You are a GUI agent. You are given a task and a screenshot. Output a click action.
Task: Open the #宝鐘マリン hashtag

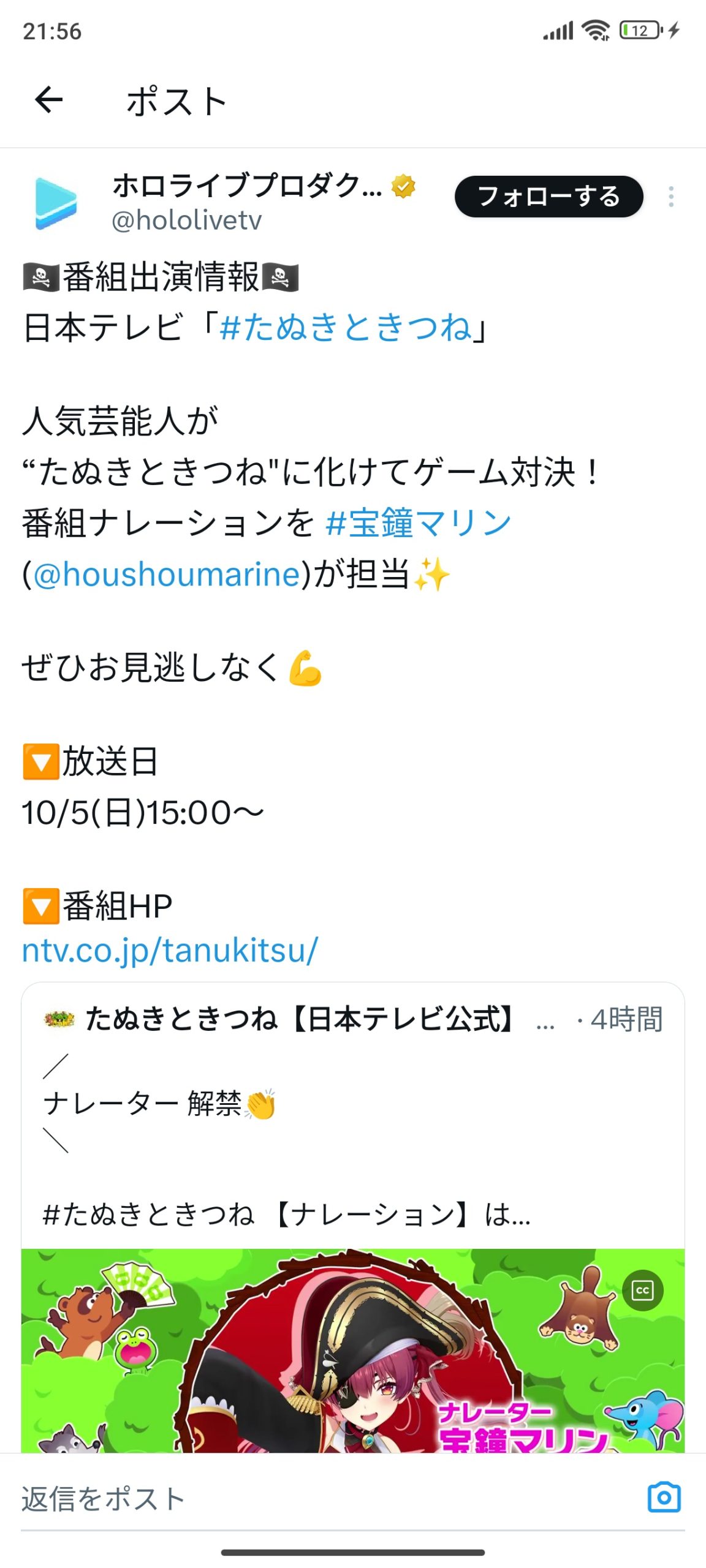pos(419,524)
